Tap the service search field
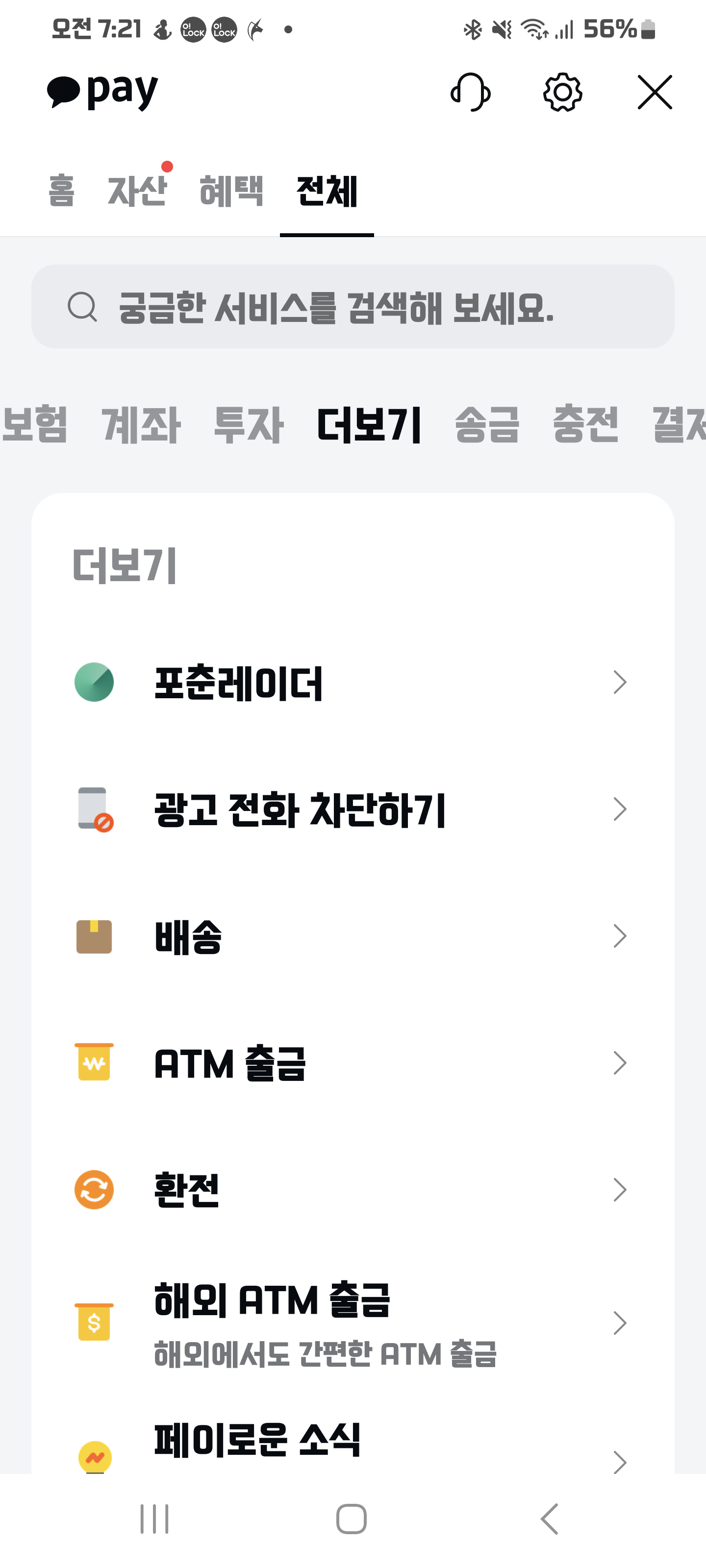Viewport: 706px width, 1568px height. pos(353,307)
